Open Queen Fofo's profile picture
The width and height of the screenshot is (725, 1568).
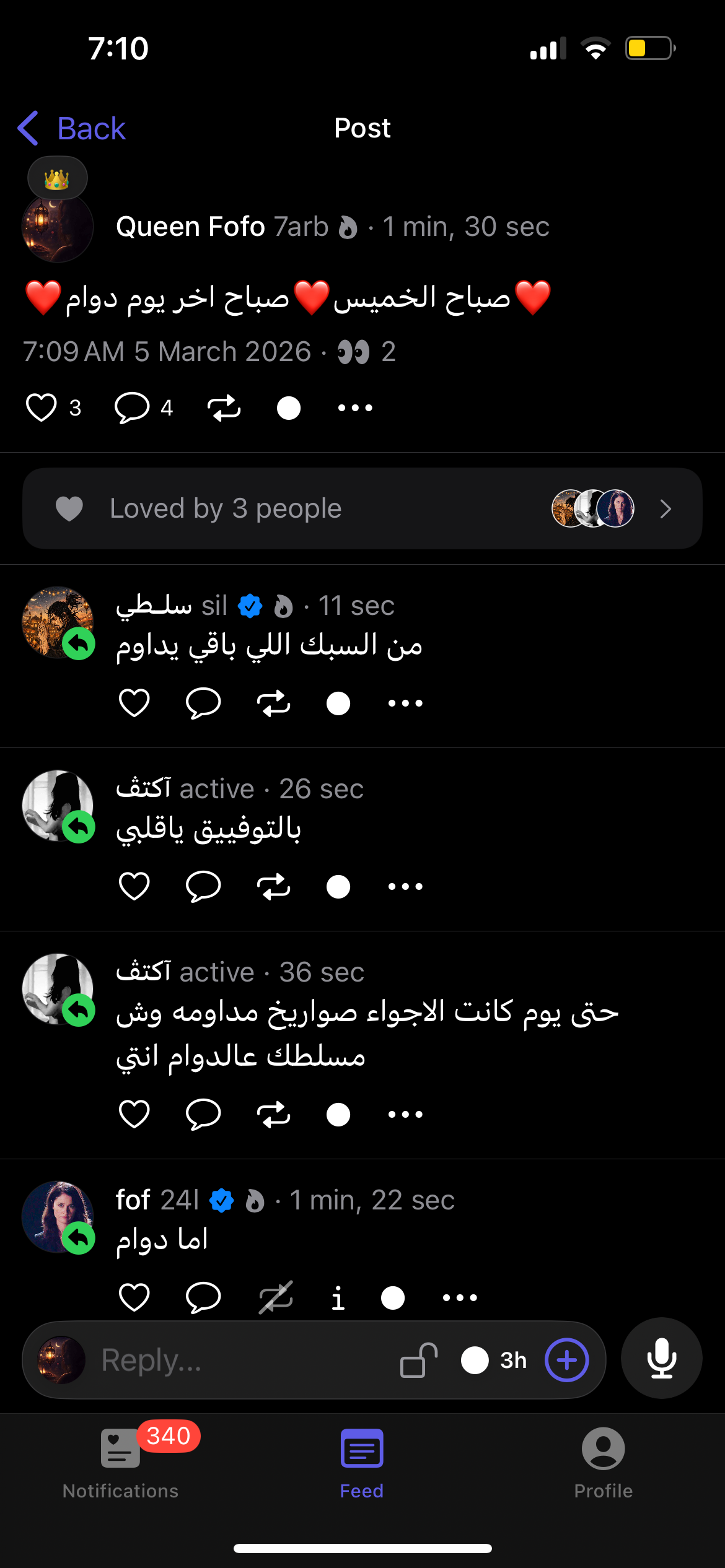58,227
